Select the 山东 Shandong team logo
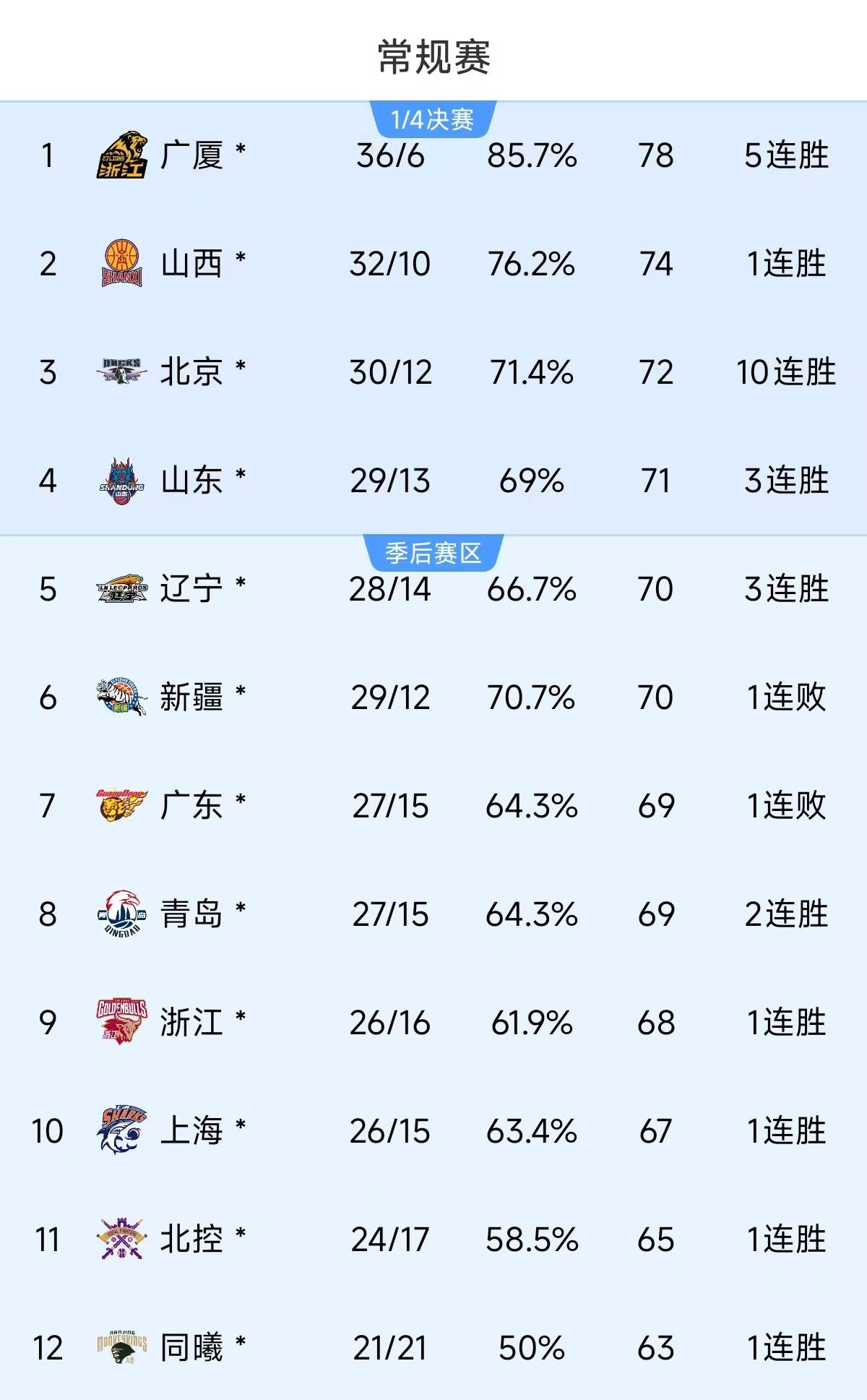Image resolution: width=867 pixels, height=1400 pixels. pyautogui.click(x=123, y=481)
